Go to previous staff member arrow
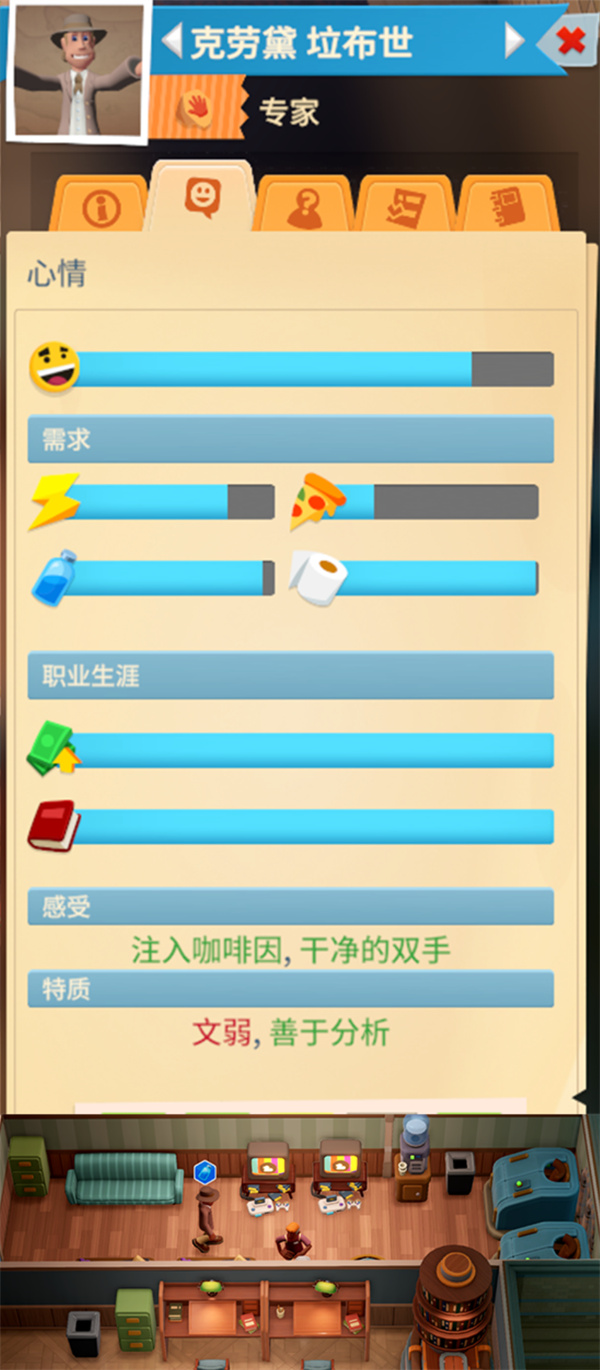 tap(172, 41)
